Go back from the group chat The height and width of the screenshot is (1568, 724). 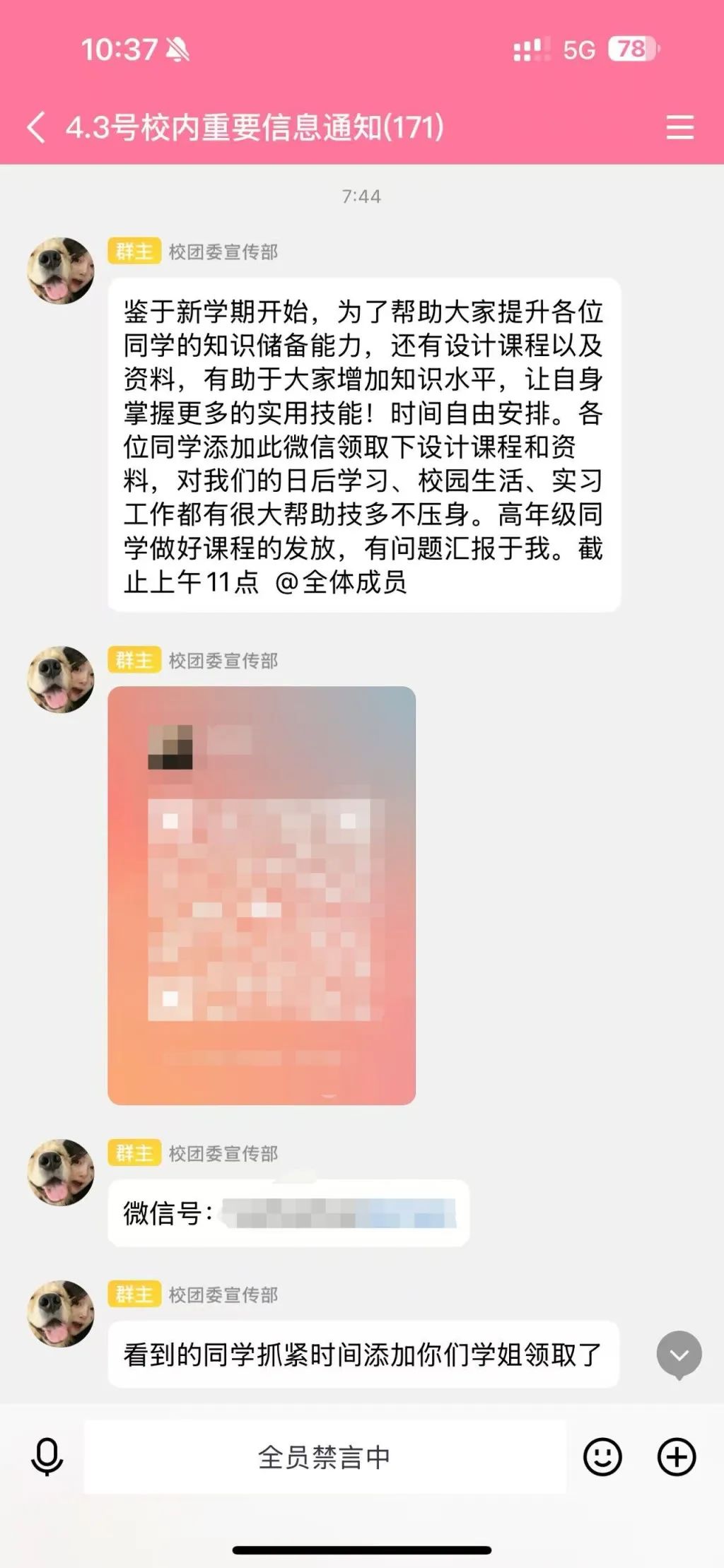(37, 128)
